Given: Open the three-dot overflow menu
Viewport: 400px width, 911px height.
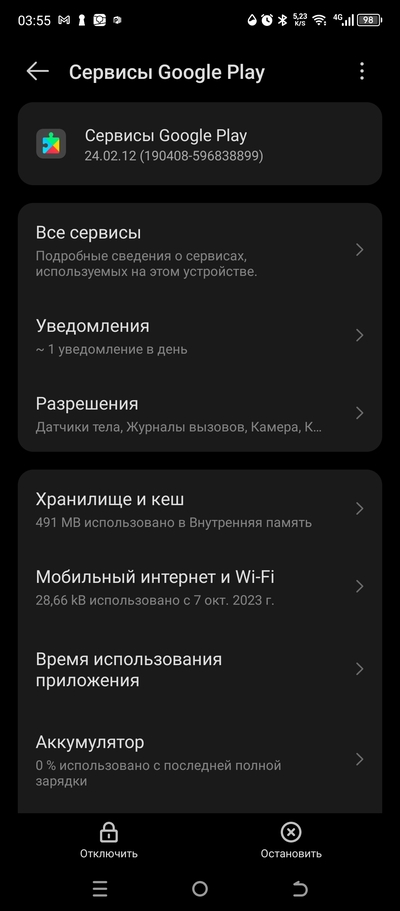Looking at the screenshot, I should (362, 71).
